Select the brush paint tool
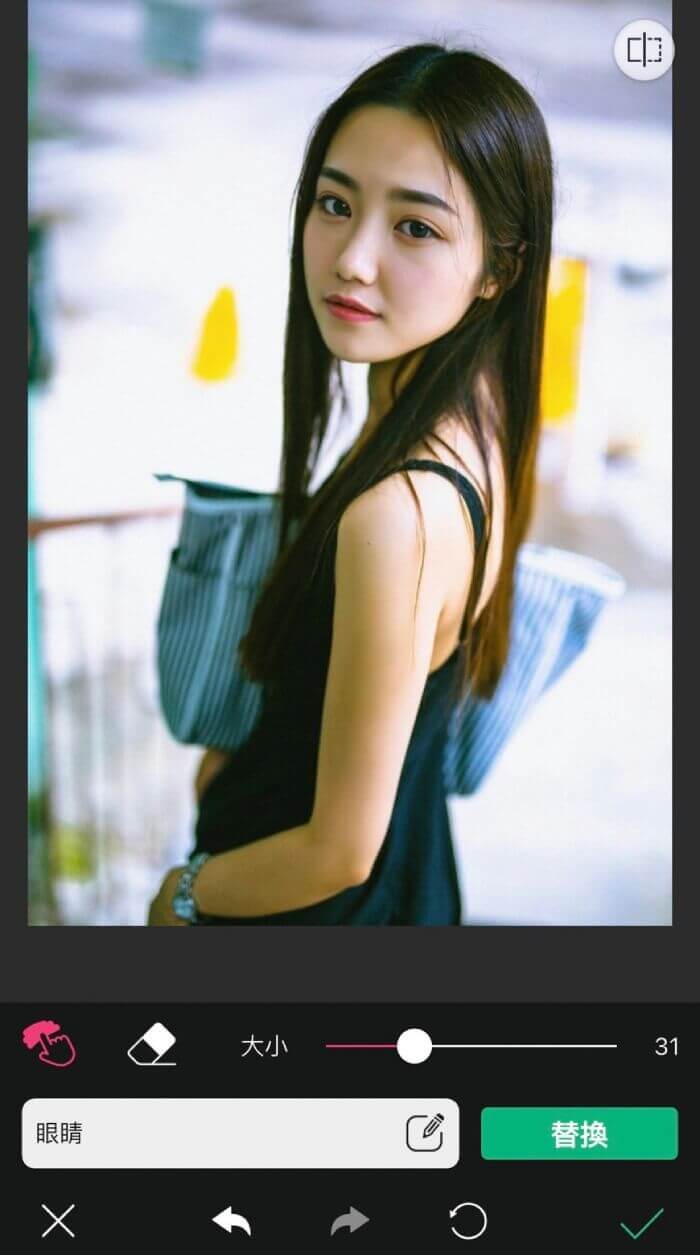Viewport: 700px width, 1255px height. coord(49,1046)
